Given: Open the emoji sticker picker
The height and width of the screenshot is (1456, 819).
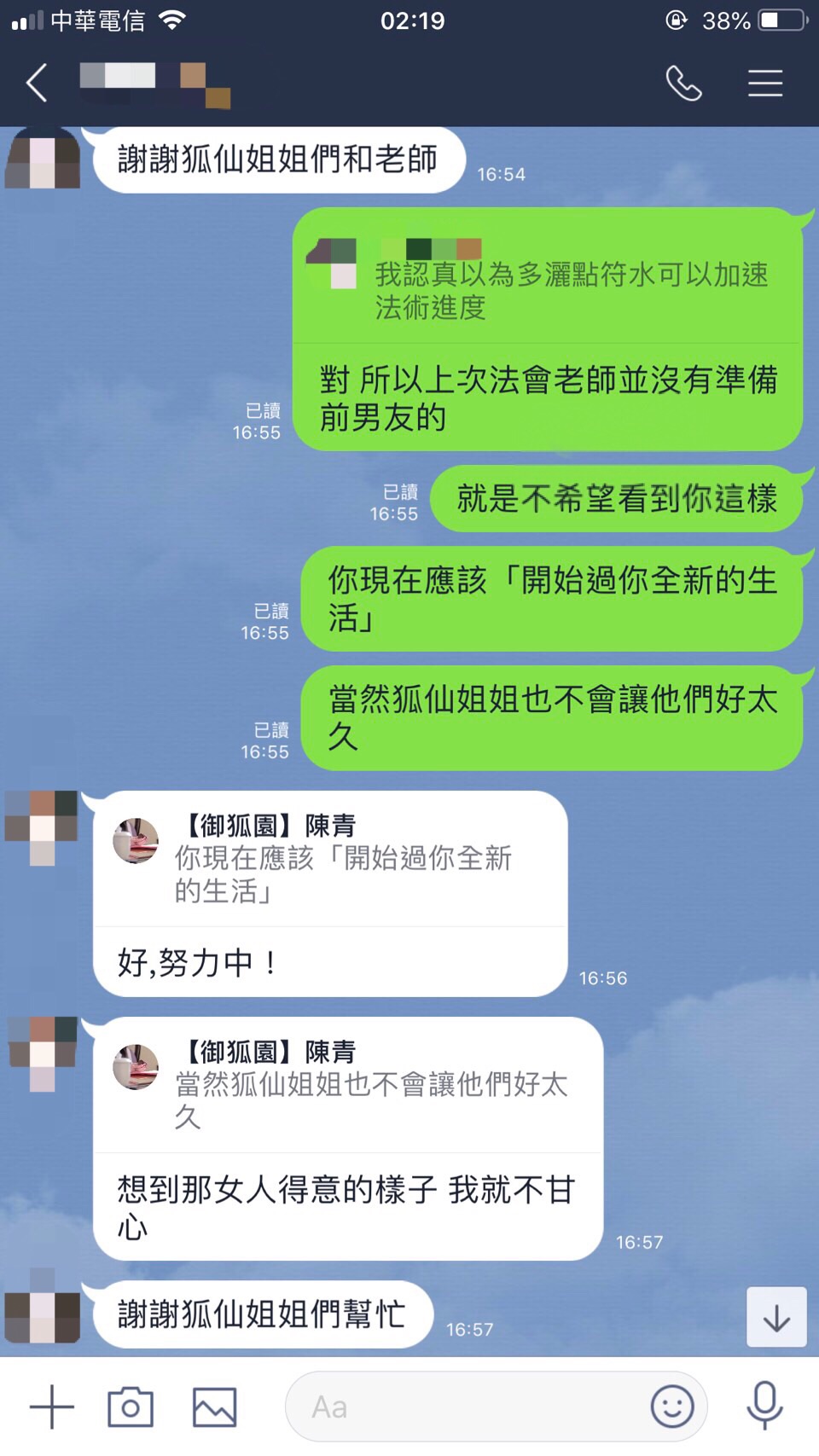Looking at the screenshot, I should pyautogui.click(x=672, y=1407).
